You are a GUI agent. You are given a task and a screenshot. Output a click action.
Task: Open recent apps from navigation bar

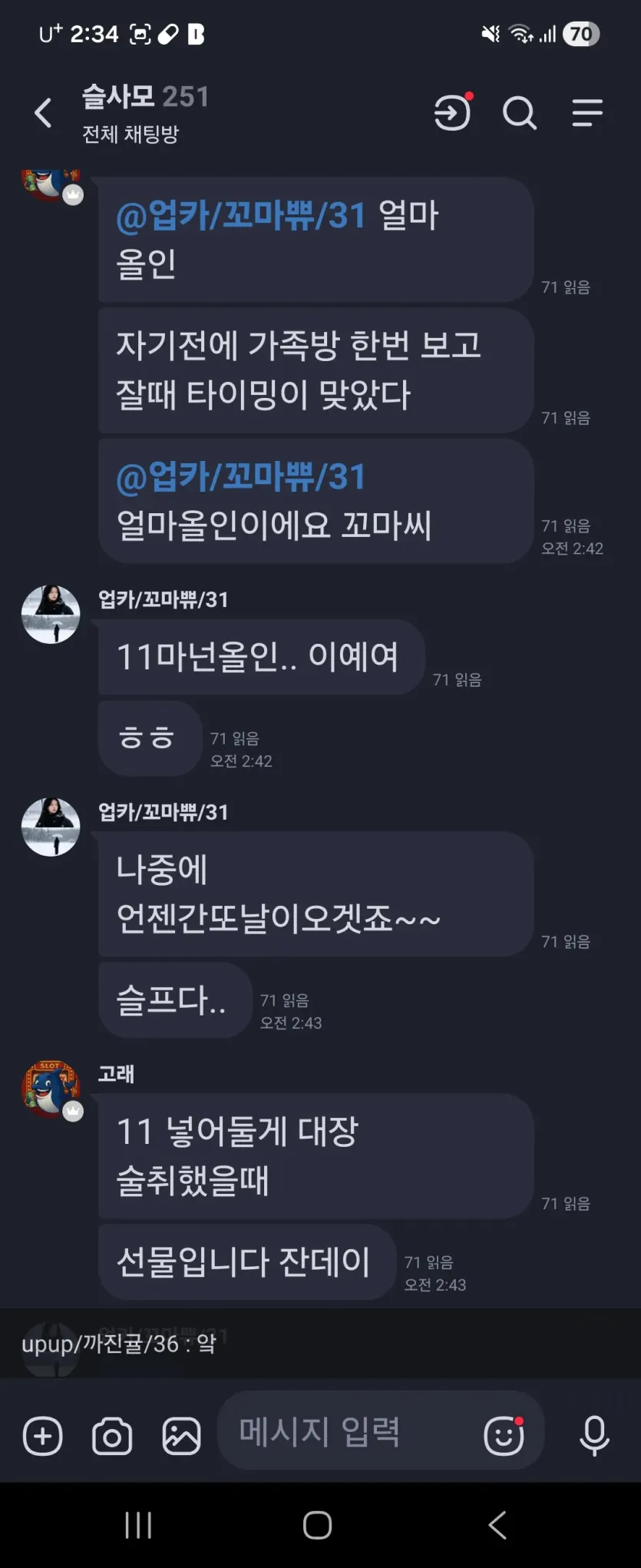(138, 1525)
